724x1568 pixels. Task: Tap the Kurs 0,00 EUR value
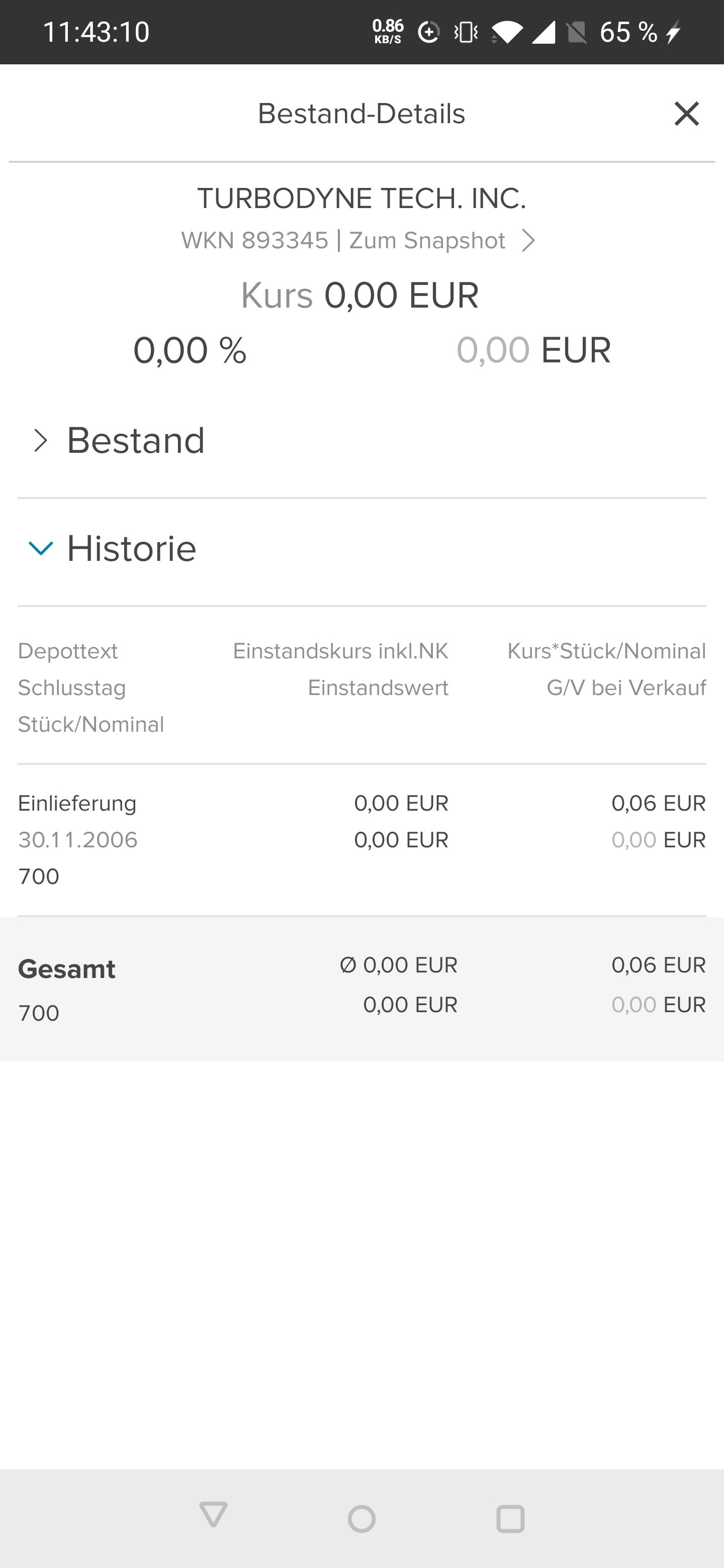click(360, 295)
